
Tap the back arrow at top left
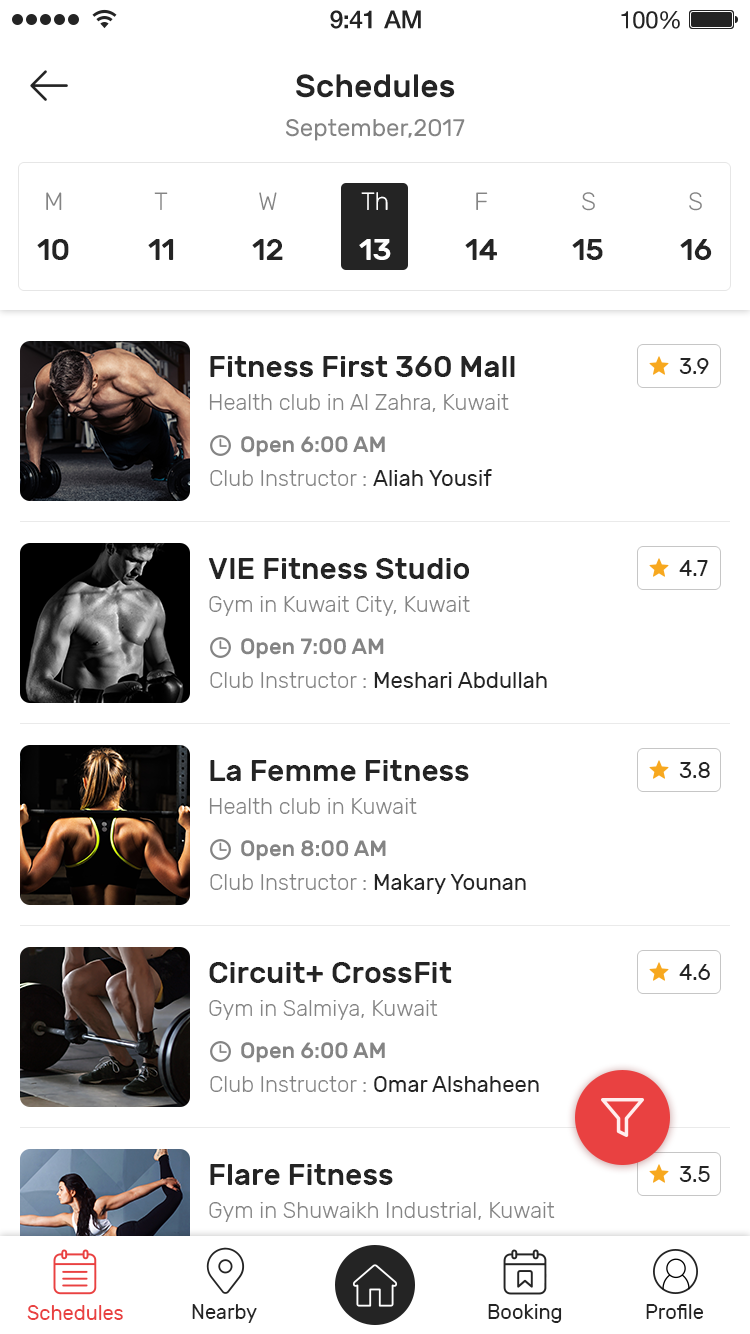[x=48, y=85]
